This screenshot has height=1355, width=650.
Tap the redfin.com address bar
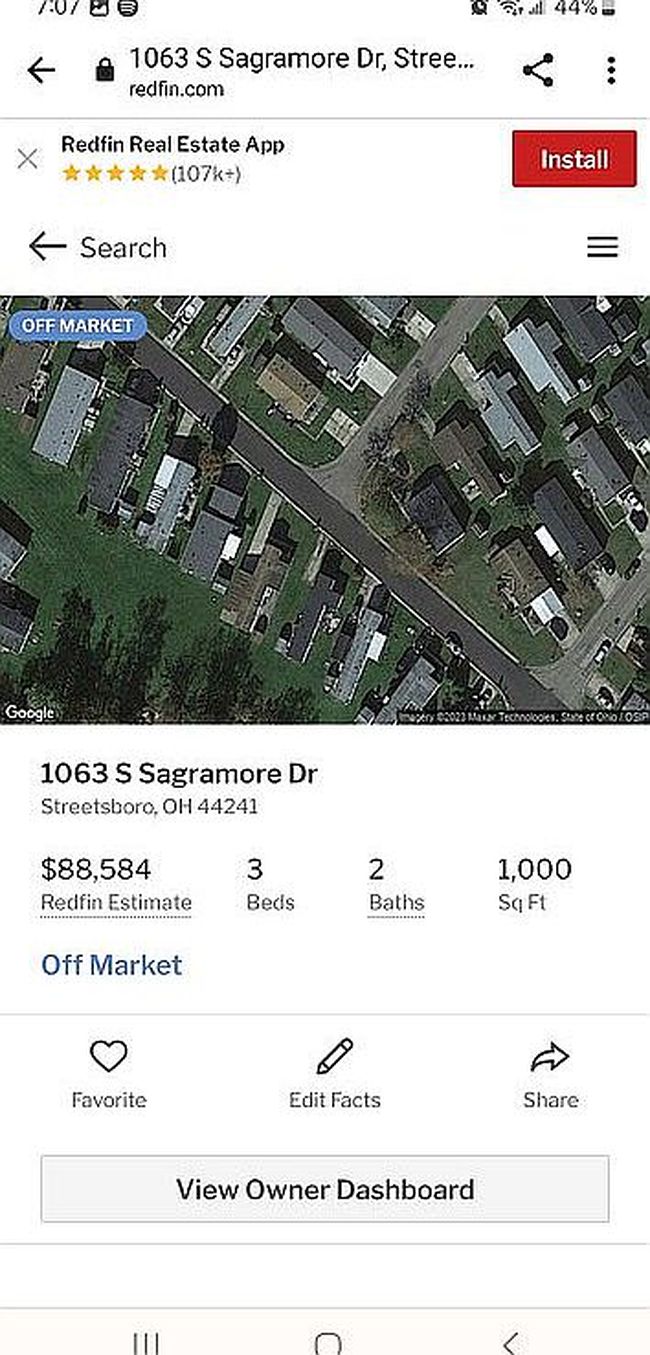point(300,71)
